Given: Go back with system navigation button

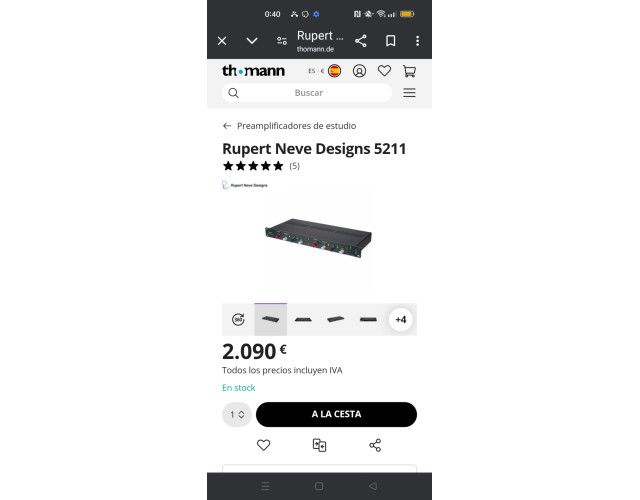Looking at the screenshot, I should (x=373, y=486).
